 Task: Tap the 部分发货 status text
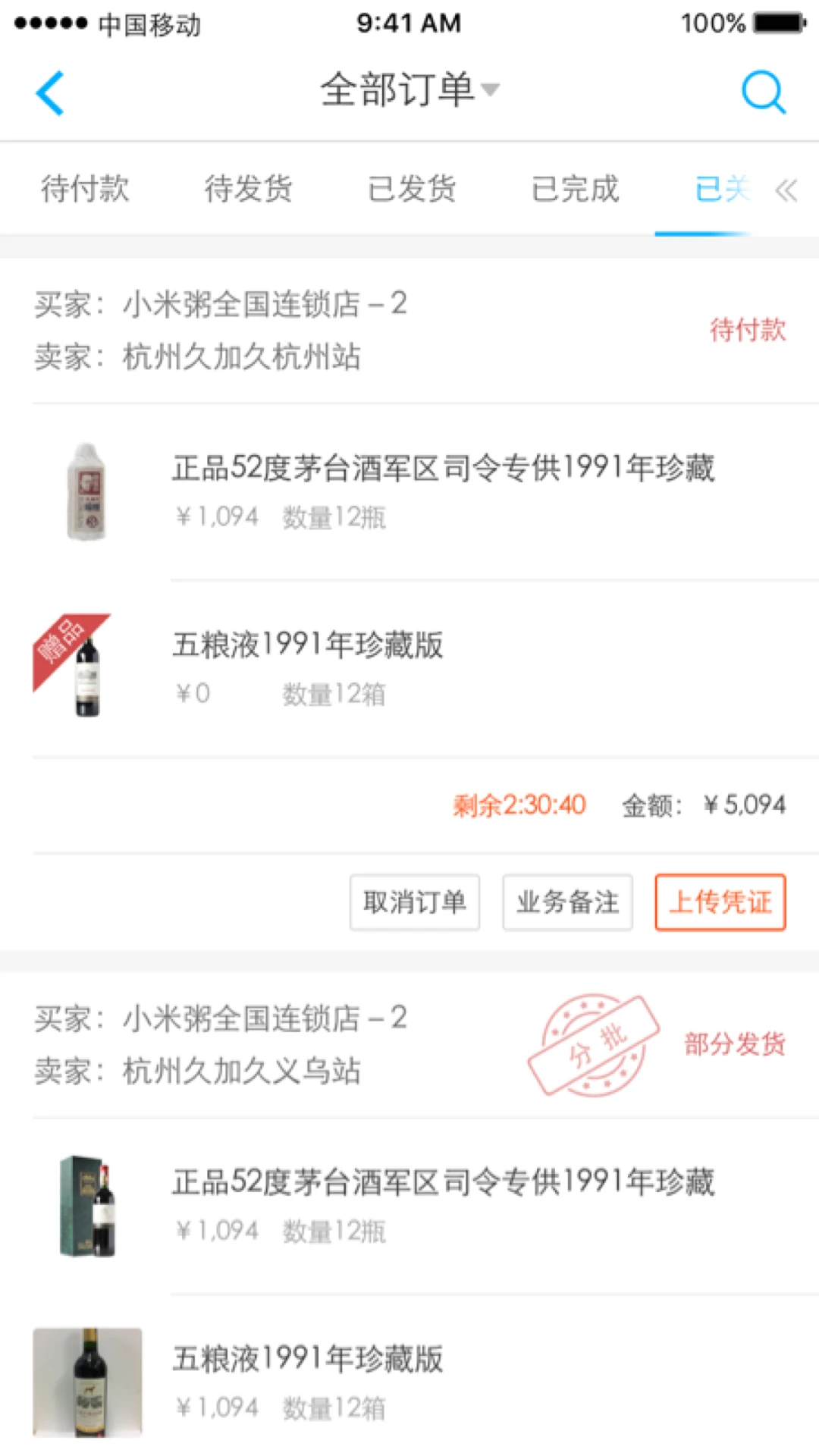[x=736, y=1043]
